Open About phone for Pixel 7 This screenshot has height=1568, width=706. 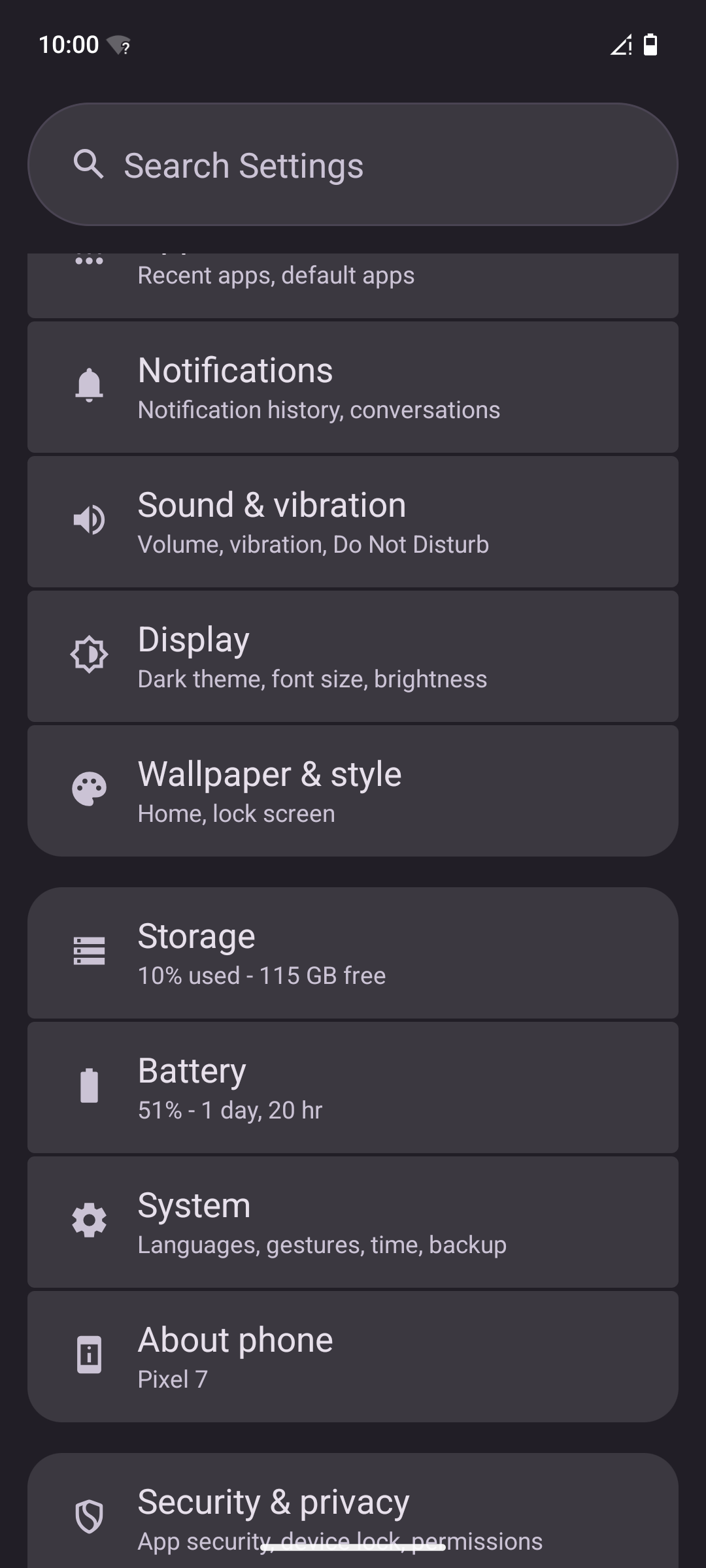point(353,1357)
